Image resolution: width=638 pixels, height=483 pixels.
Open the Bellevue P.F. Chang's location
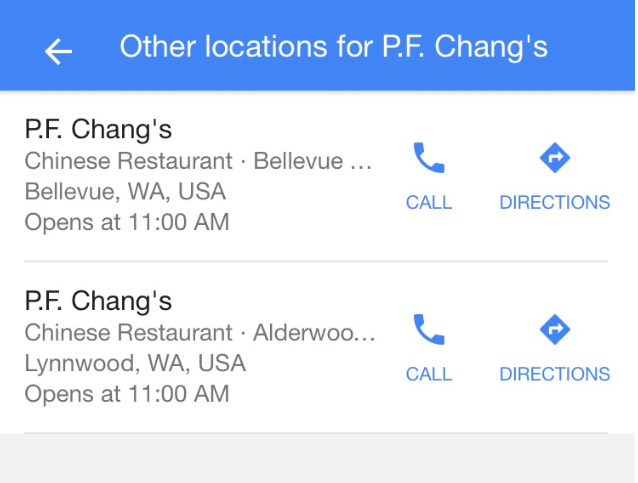tap(200, 175)
